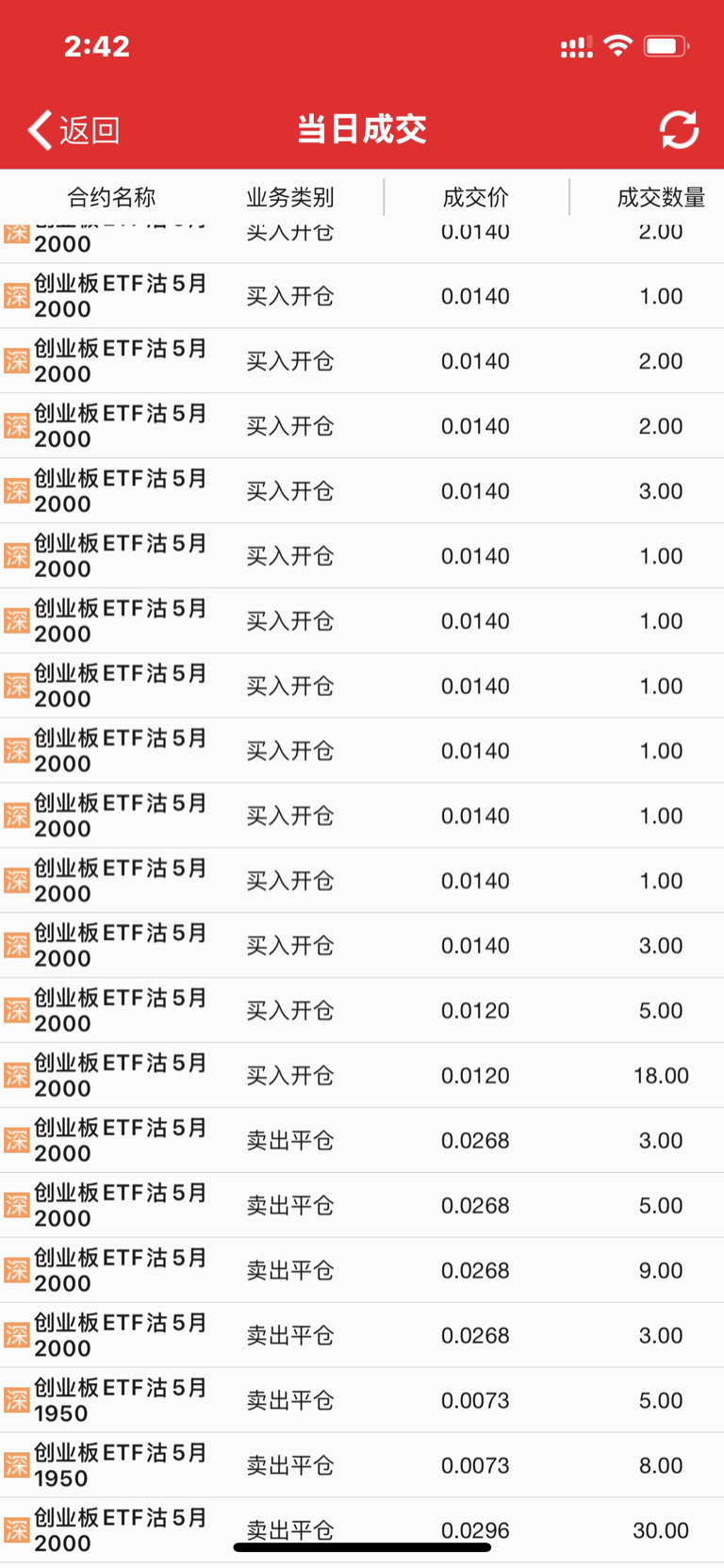Select the 合约名称 column header

[110, 197]
